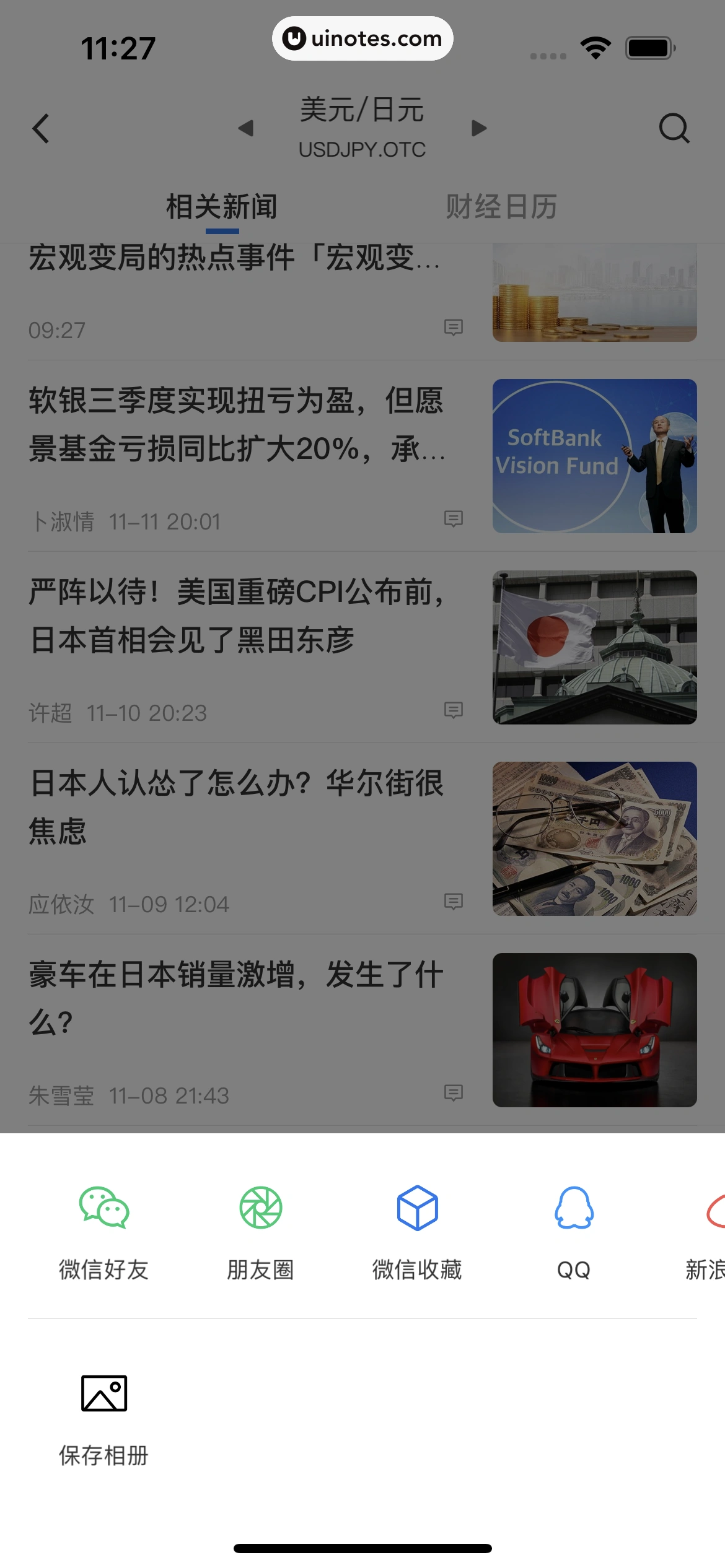This screenshot has height=1568, width=725.
Task: Tap 保存相册 to save the image
Action: click(x=103, y=1418)
